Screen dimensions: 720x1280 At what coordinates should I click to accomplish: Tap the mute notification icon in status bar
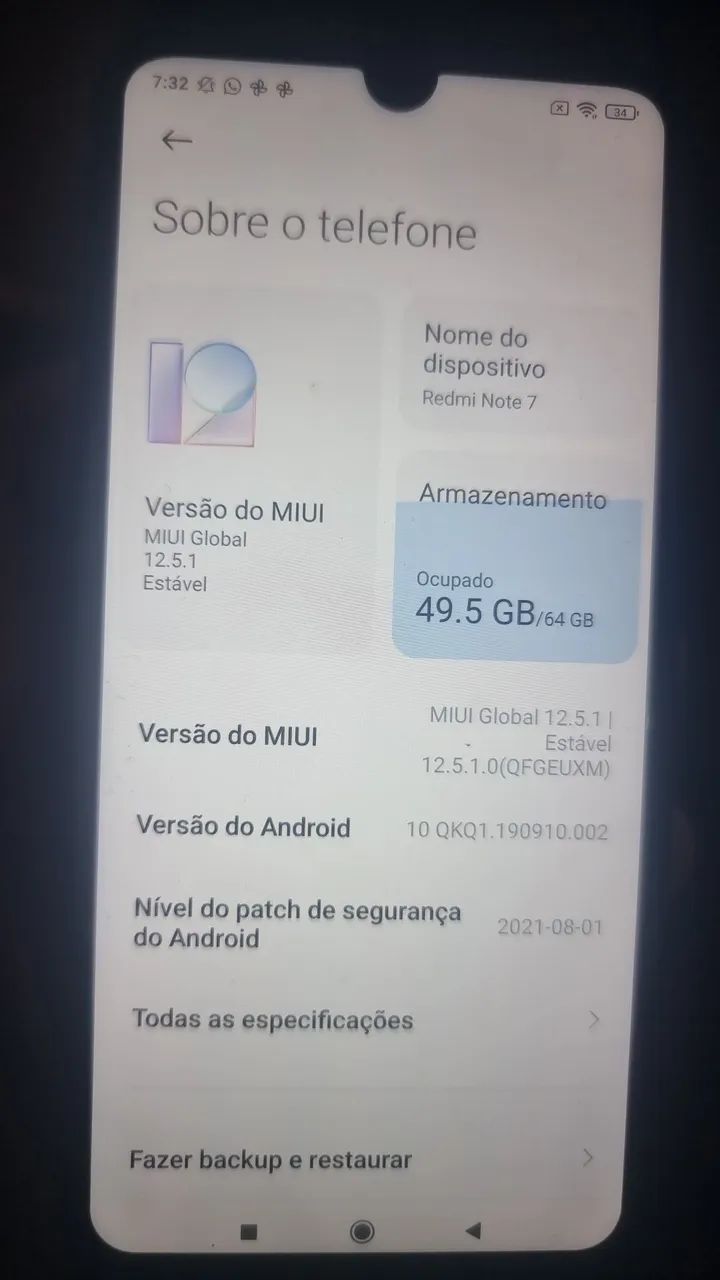coord(206,85)
